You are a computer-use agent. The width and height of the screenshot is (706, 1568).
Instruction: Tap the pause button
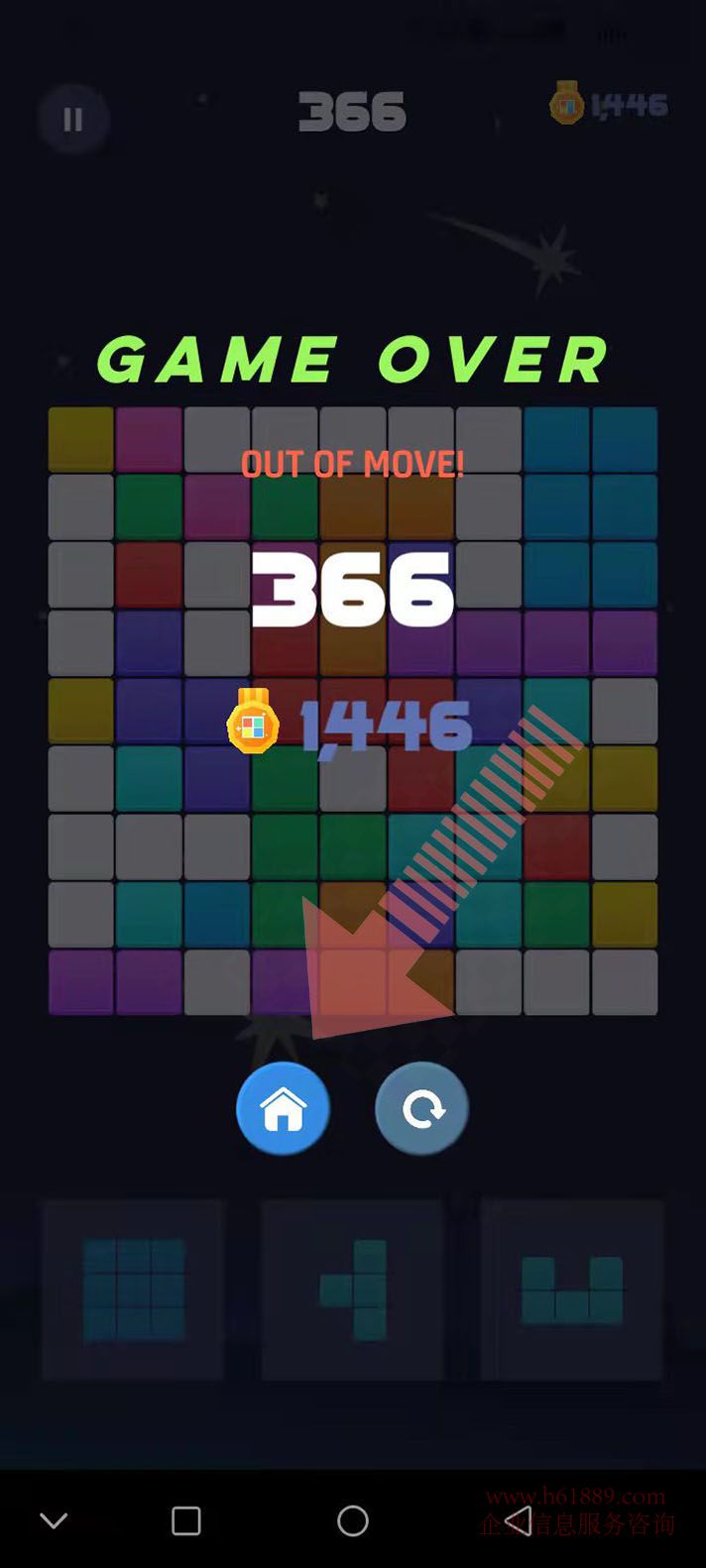click(72, 120)
